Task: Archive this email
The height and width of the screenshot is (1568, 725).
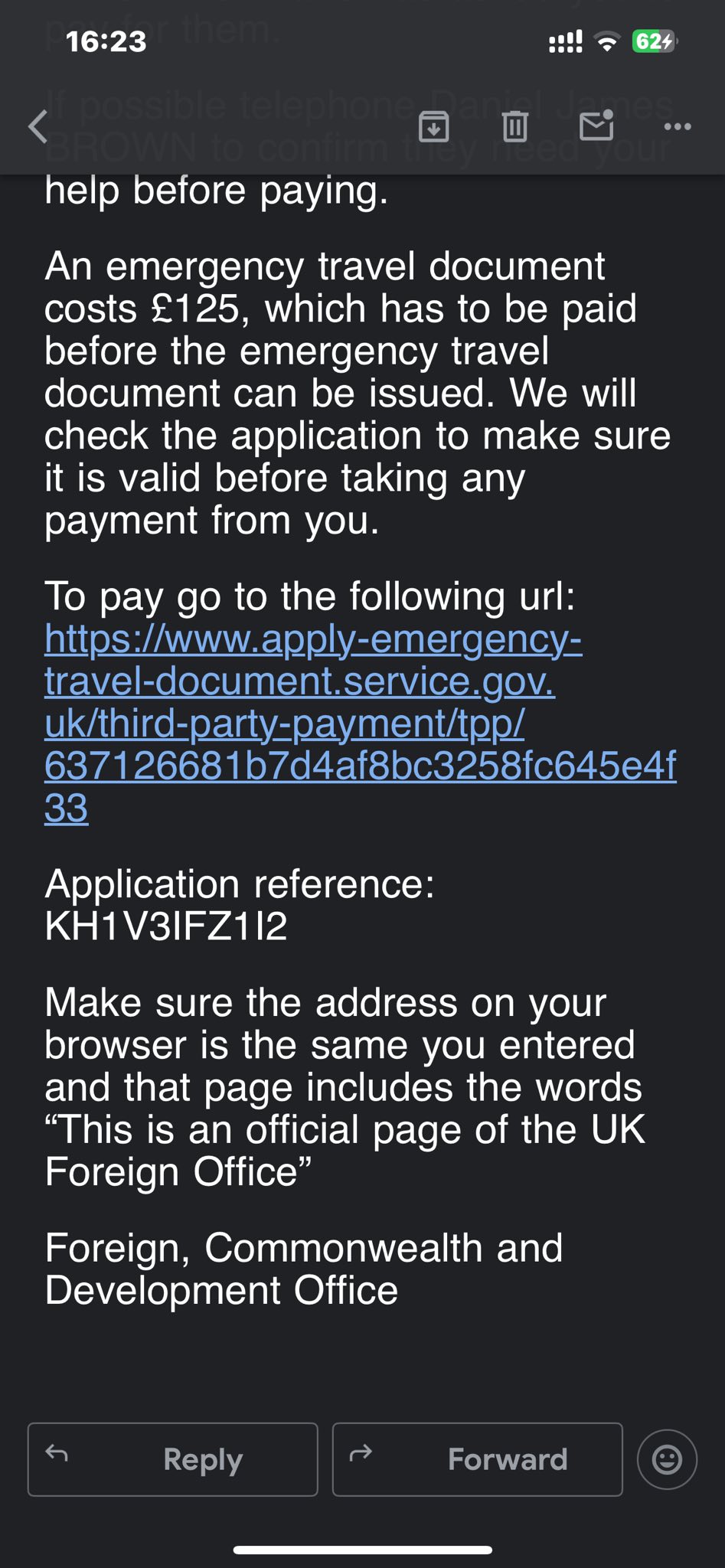Action: [x=433, y=126]
